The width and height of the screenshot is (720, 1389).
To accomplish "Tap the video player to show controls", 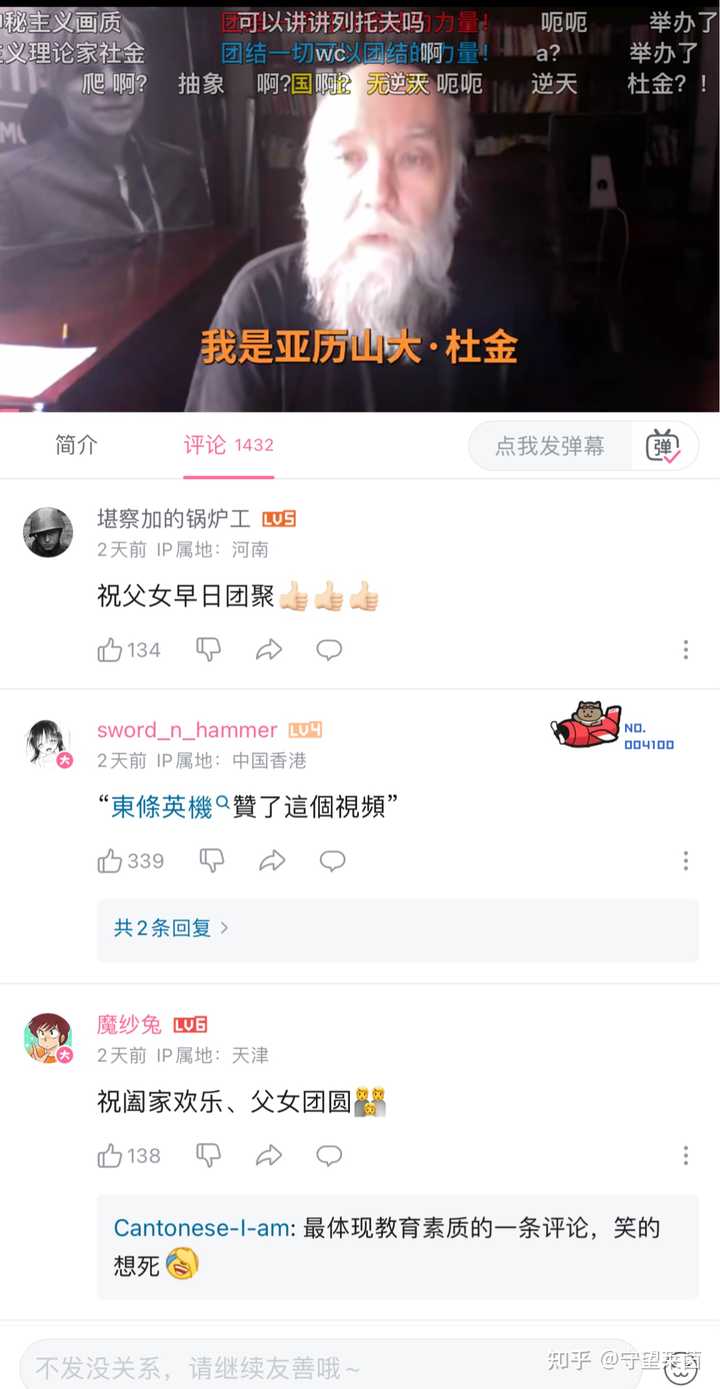I will pos(360,220).
